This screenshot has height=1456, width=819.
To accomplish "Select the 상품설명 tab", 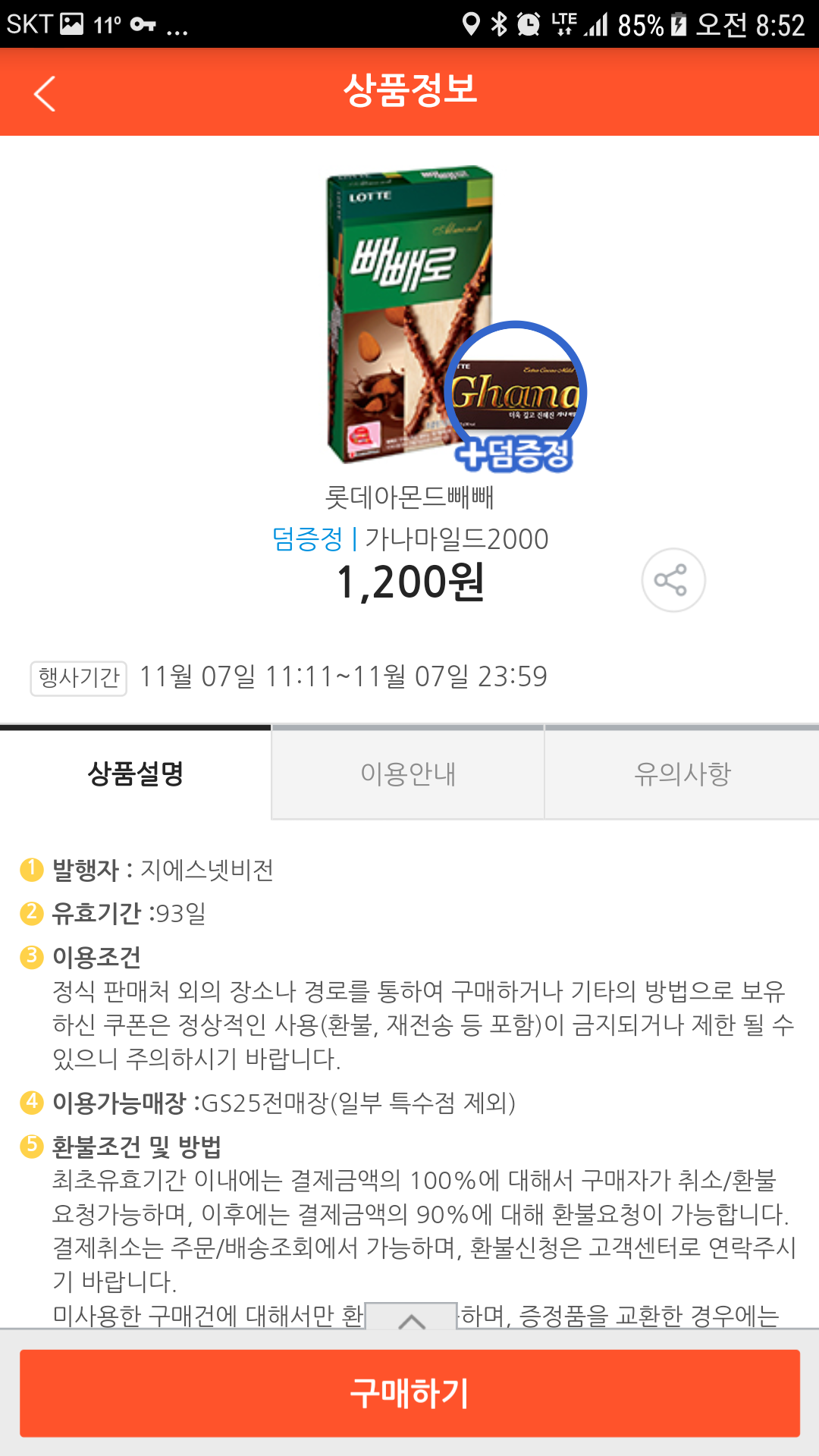I will coord(136,773).
